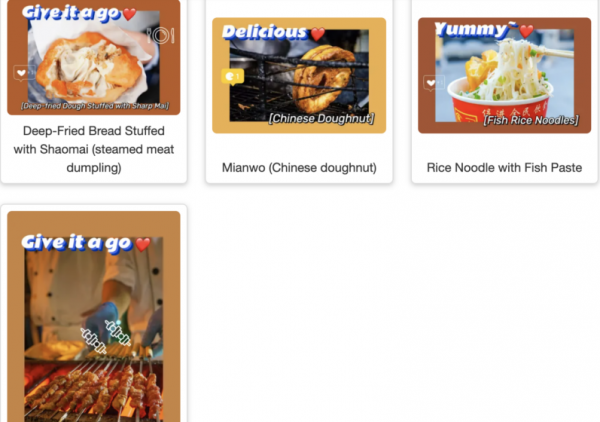600x422 pixels.
Task: Open Deep-Fried Bread Stuffed with Shaomai card
Action: 94,90
